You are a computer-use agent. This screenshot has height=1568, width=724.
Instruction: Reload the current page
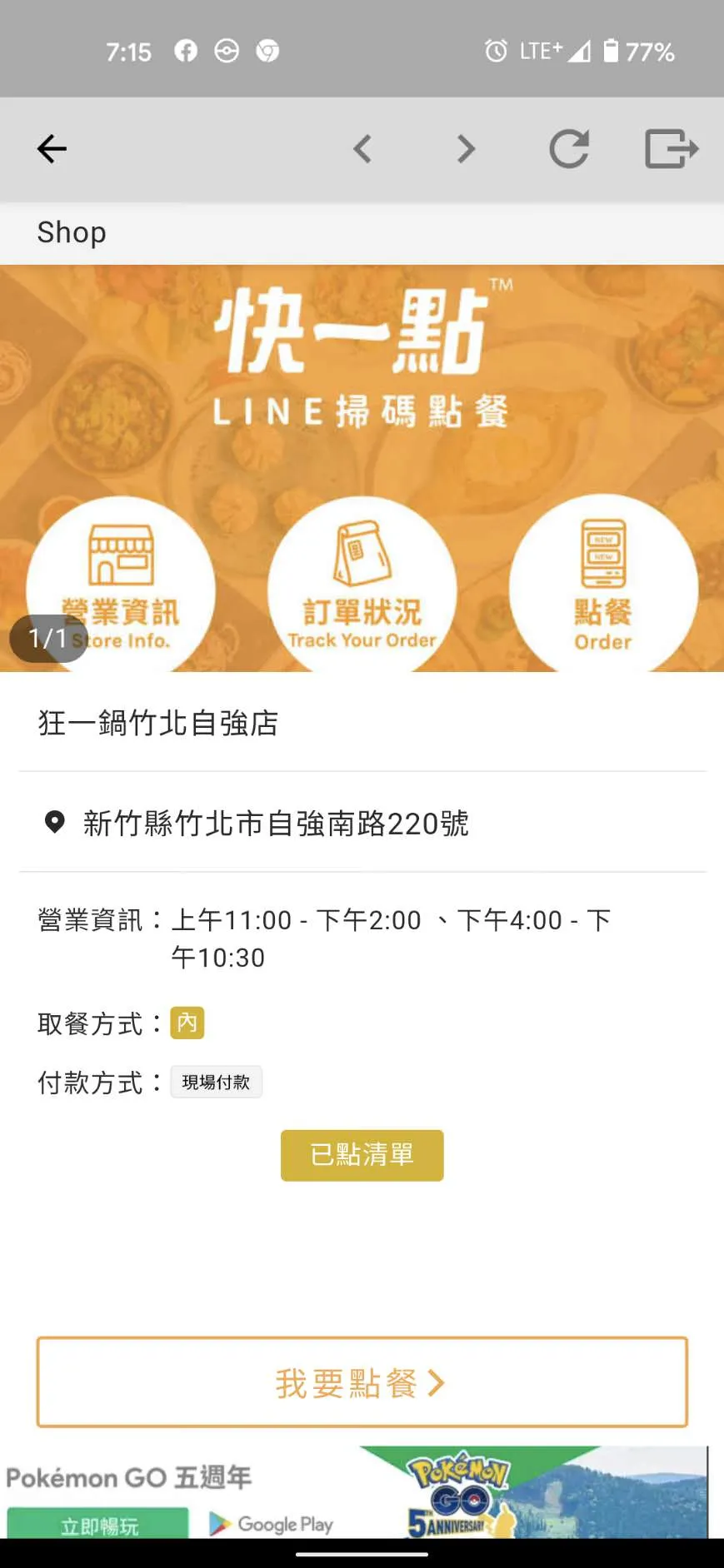(569, 149)
